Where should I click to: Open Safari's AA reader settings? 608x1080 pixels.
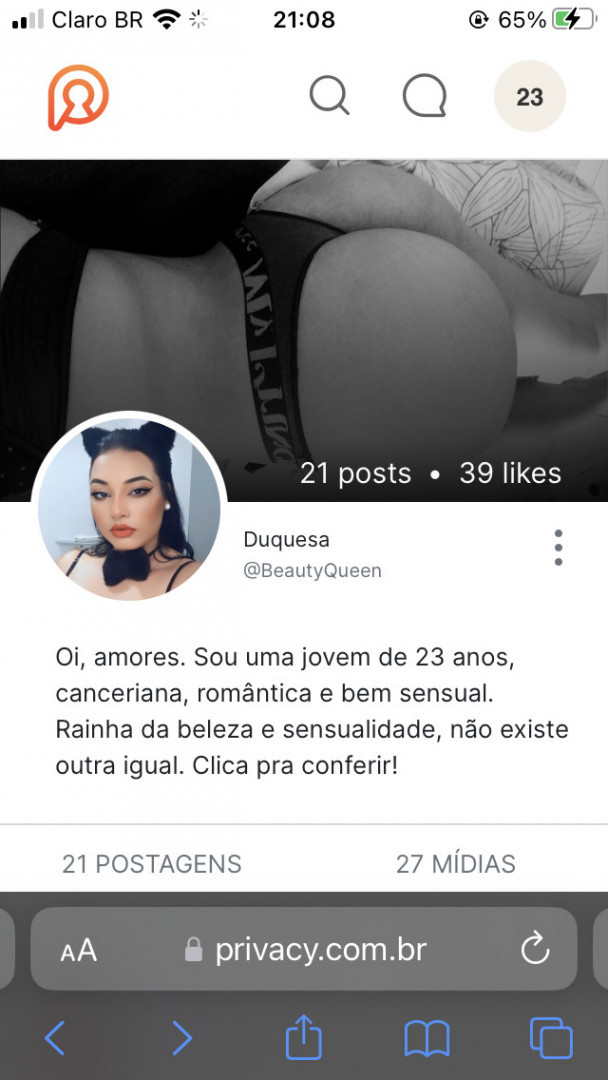[x=79, y=950]
